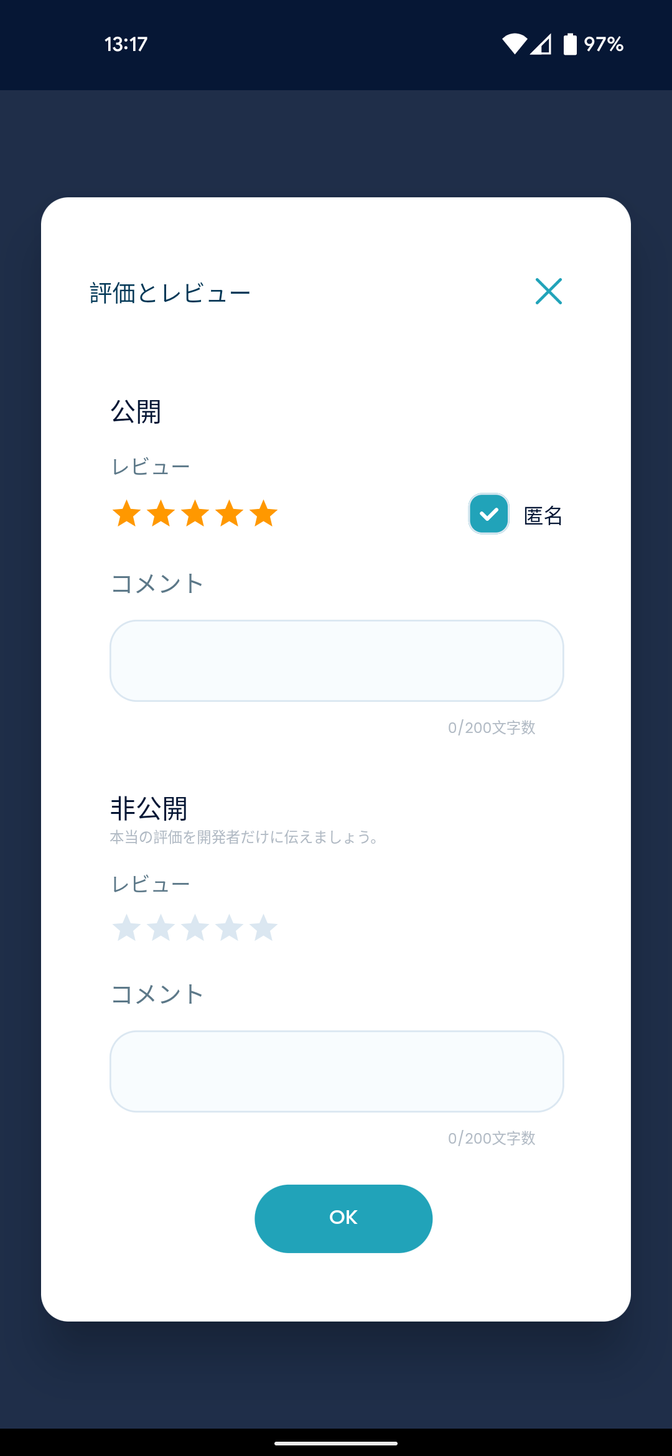Confirm the review with OK

coord(343,1218)
